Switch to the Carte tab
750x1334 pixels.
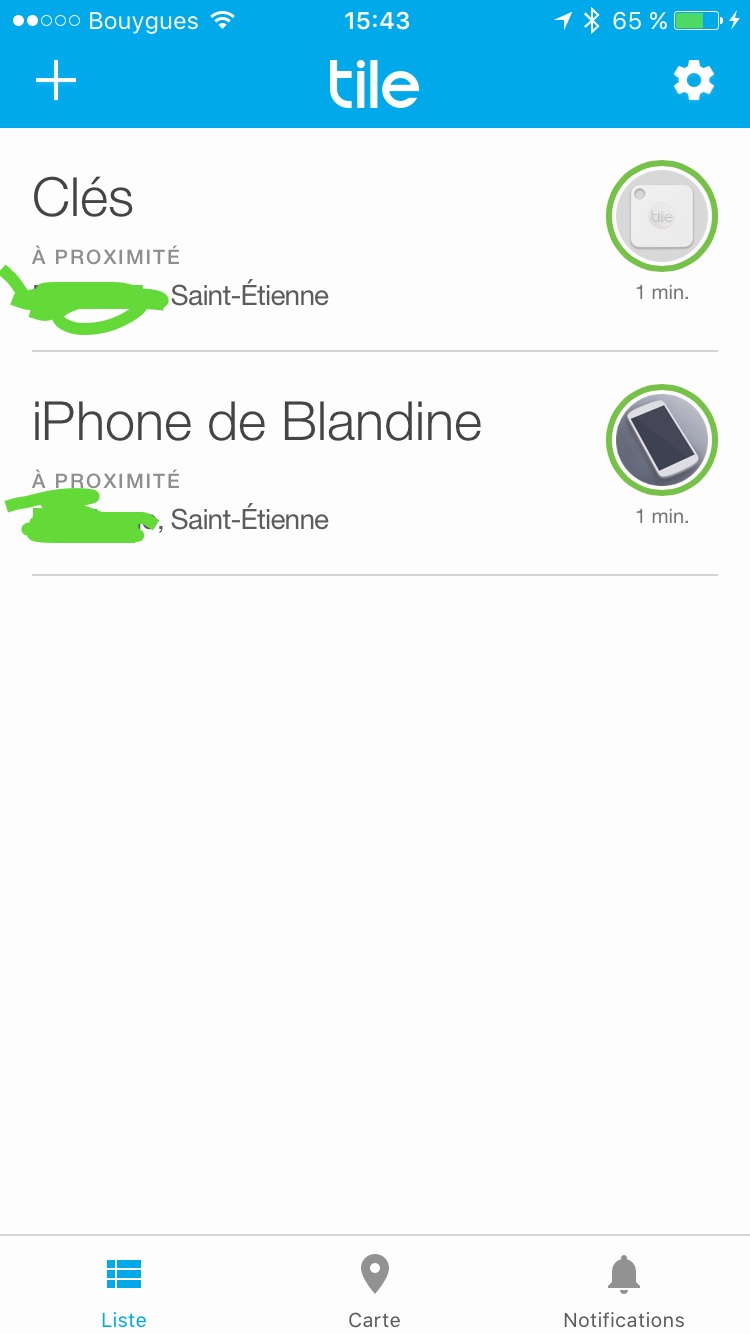[374, 1290]
